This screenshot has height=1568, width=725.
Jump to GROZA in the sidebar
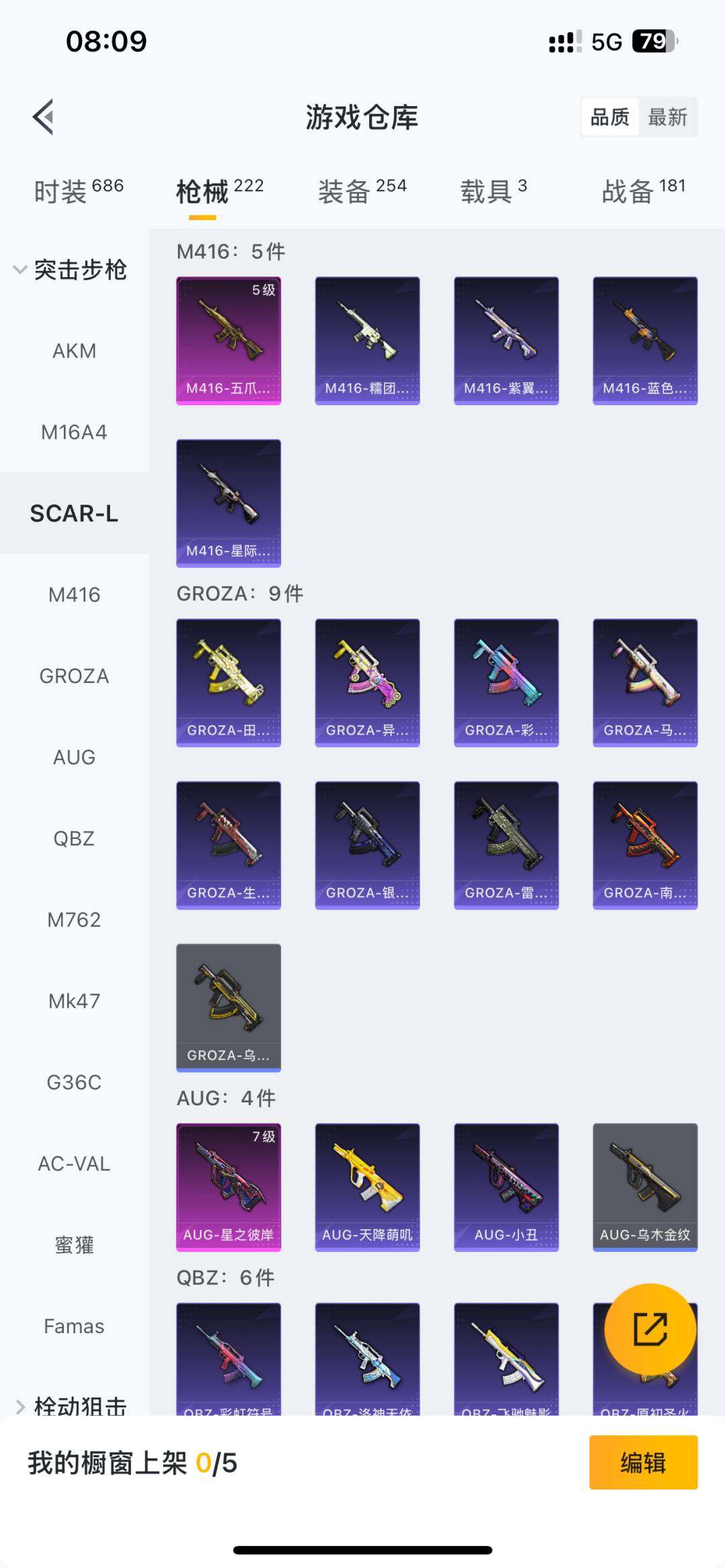(x=75, y=676)
